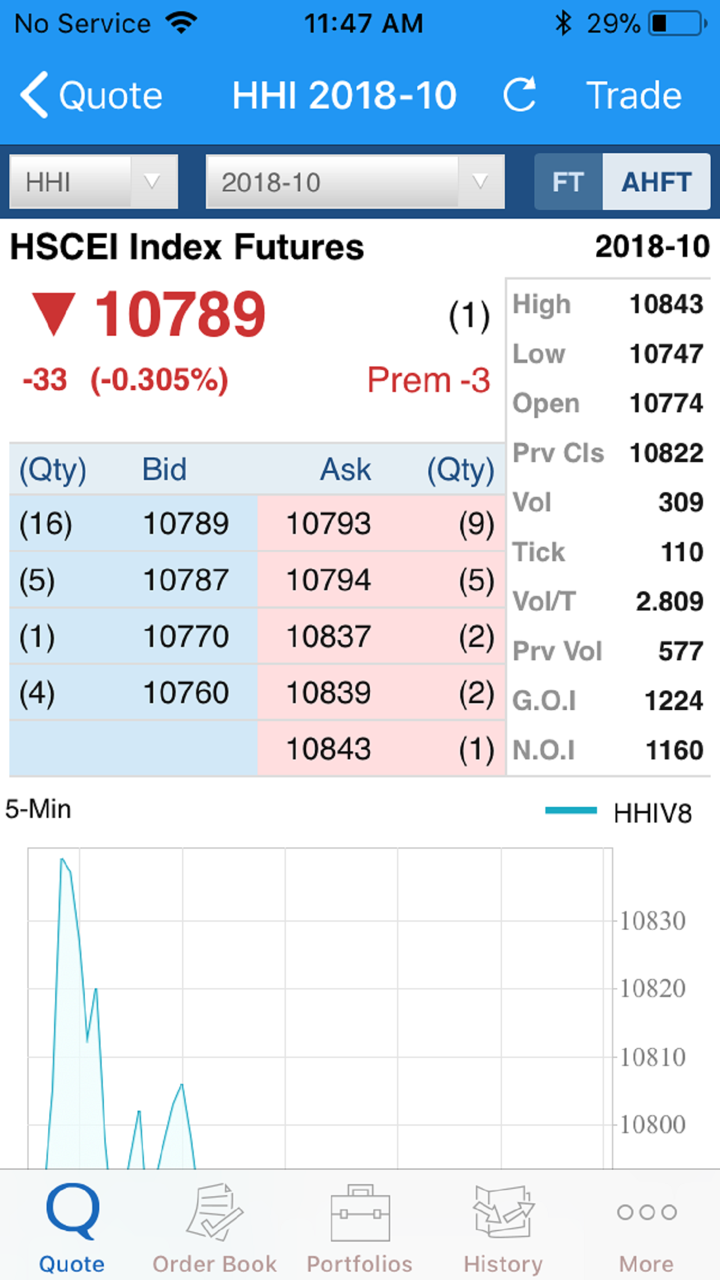Refresh the HHI 2018-10 quote

coord(520,96)
